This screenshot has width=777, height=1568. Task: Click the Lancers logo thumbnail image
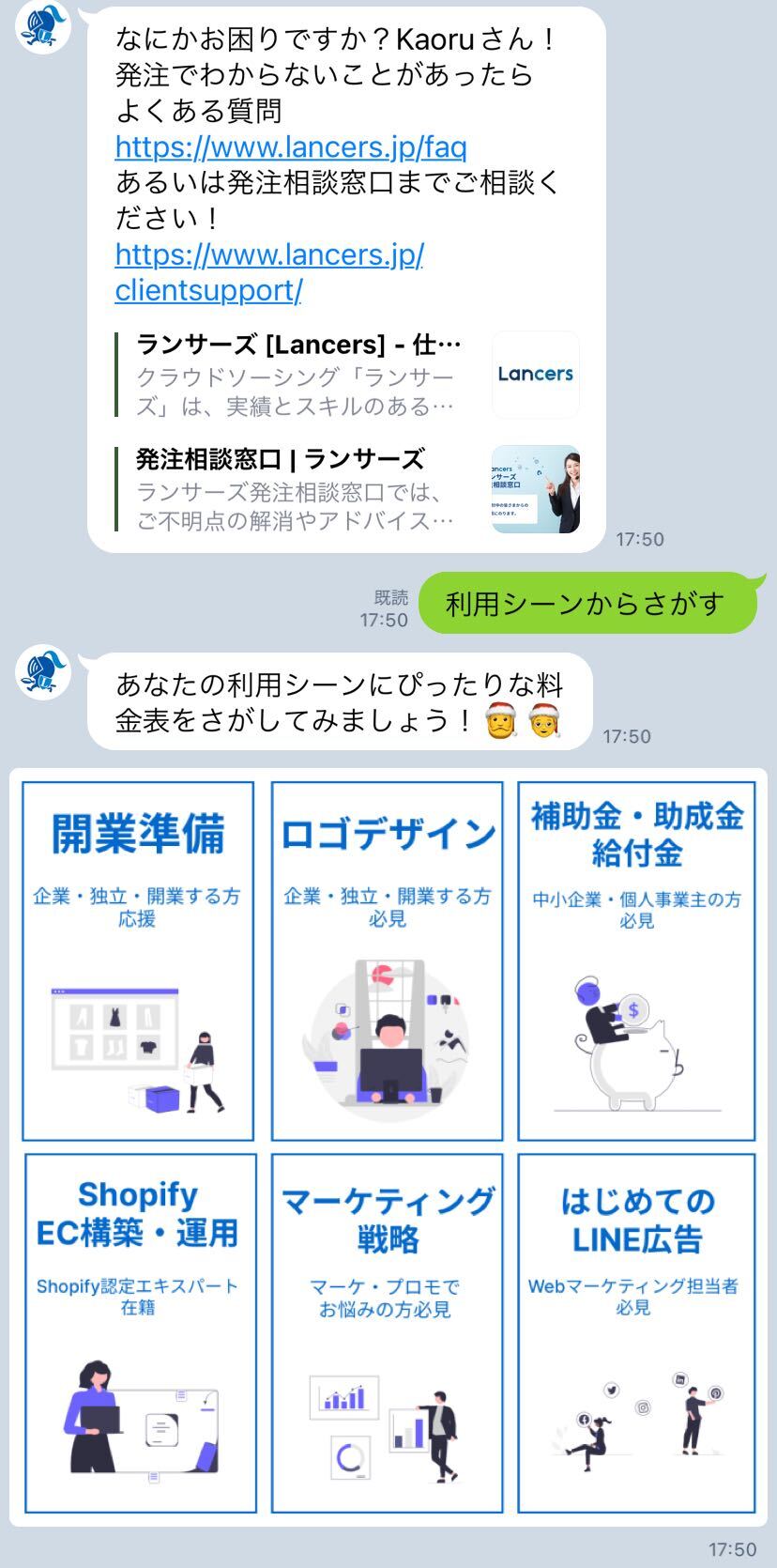tap(536, 374)
